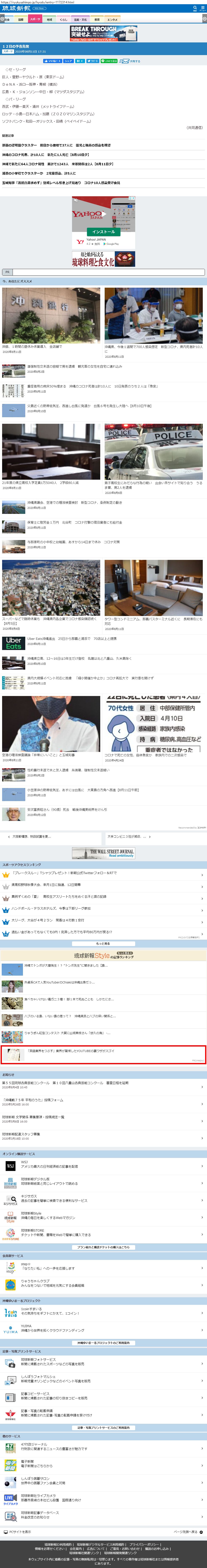
Task: Tap もっと見る under sports ranking
Action: 103,943
